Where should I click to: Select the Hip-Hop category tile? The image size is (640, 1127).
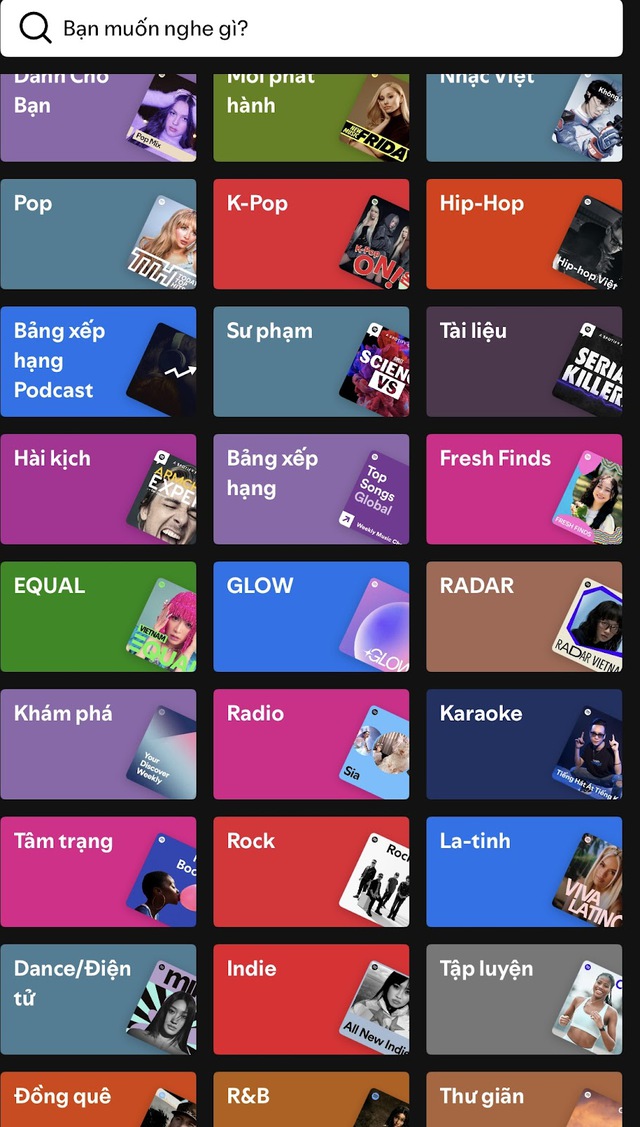524,234
